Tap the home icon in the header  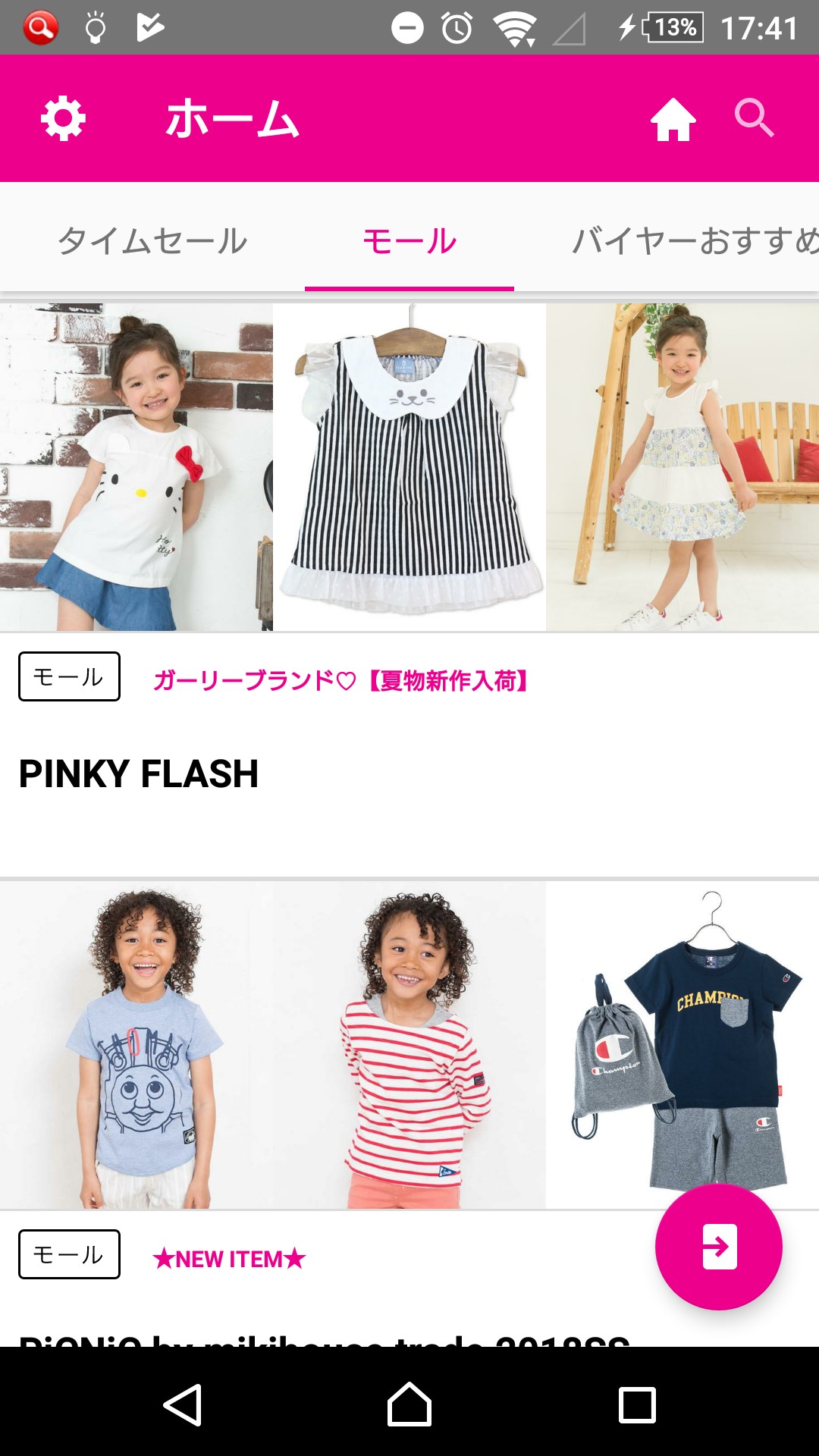click(x=673, y=119)
